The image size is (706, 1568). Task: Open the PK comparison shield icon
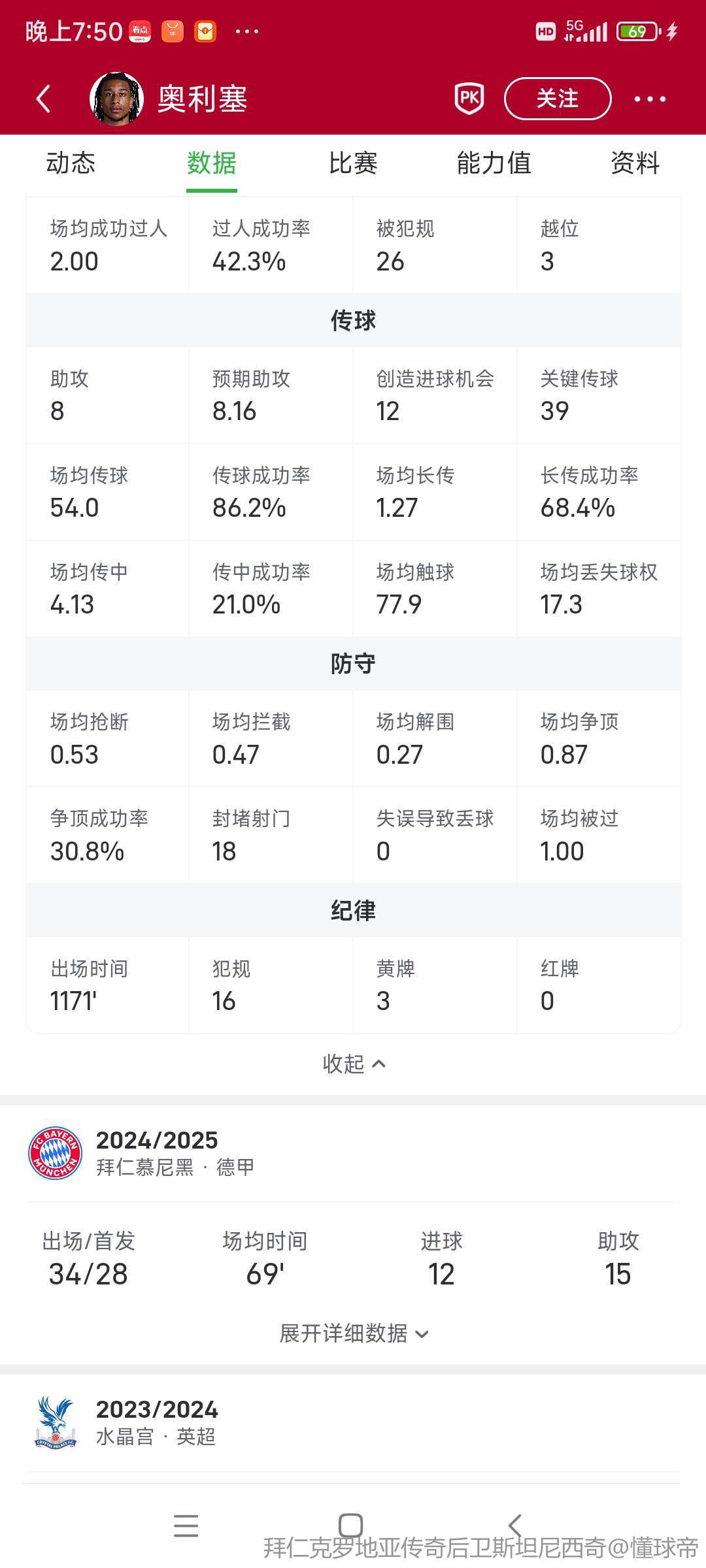[x=469, y=99]
